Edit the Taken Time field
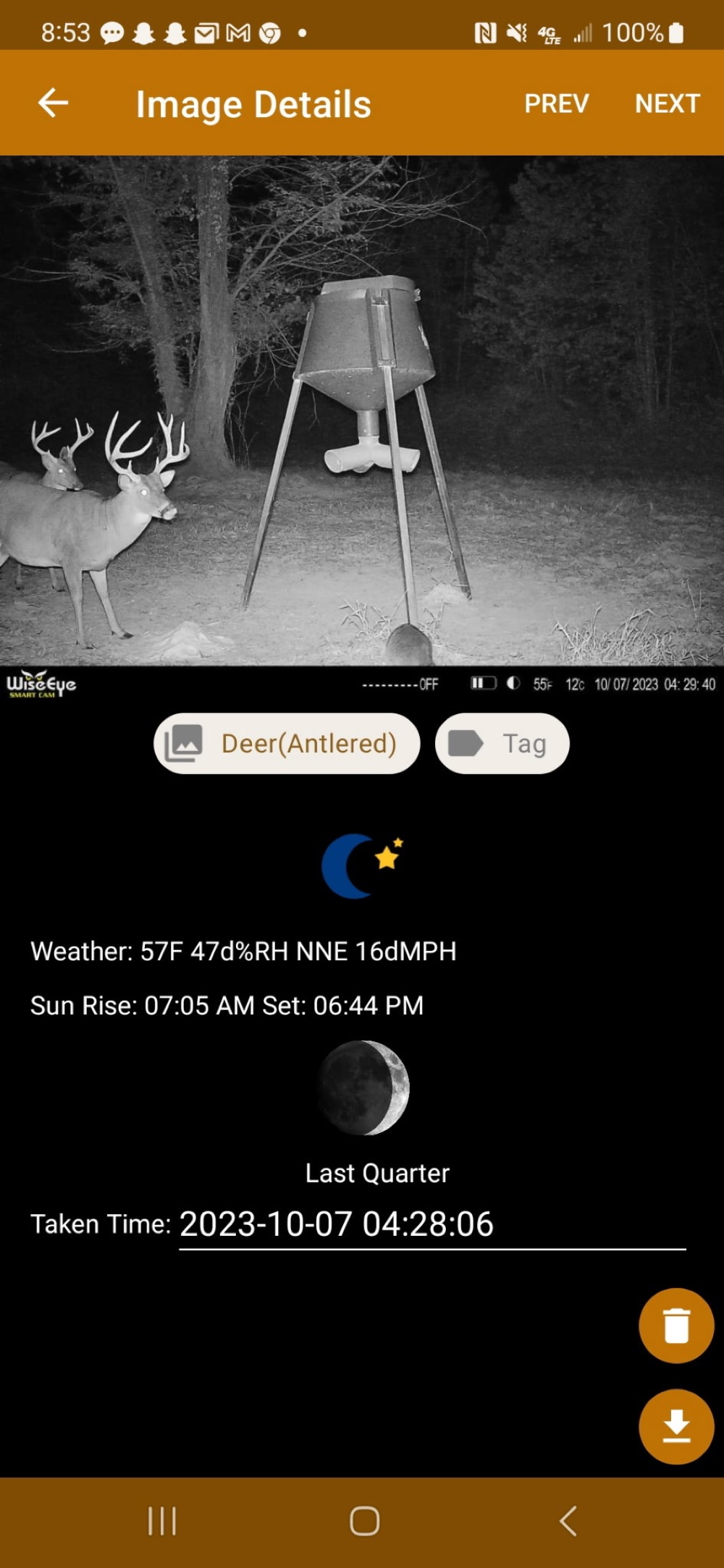Image resolution: width=724 pixels, height=1568 pixels. 432,1224
